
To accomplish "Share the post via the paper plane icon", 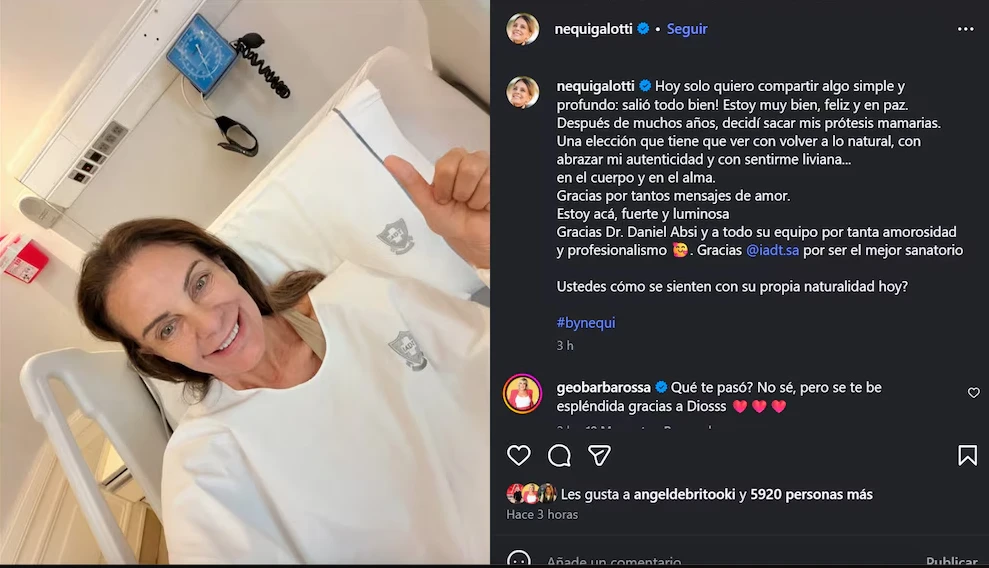I will click(599, 456).
